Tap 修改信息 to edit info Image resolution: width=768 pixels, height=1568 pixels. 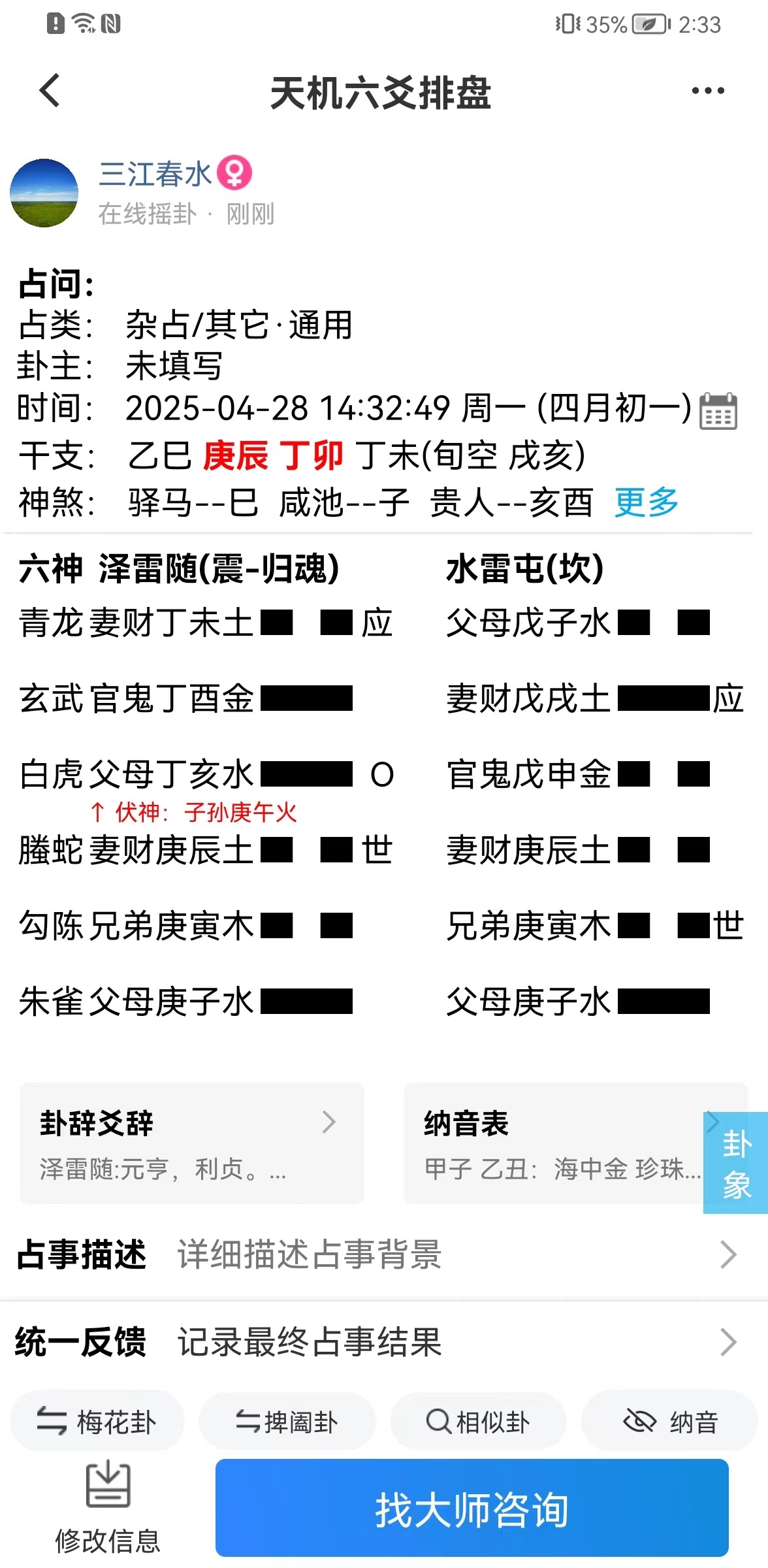tap(108, 1509)
